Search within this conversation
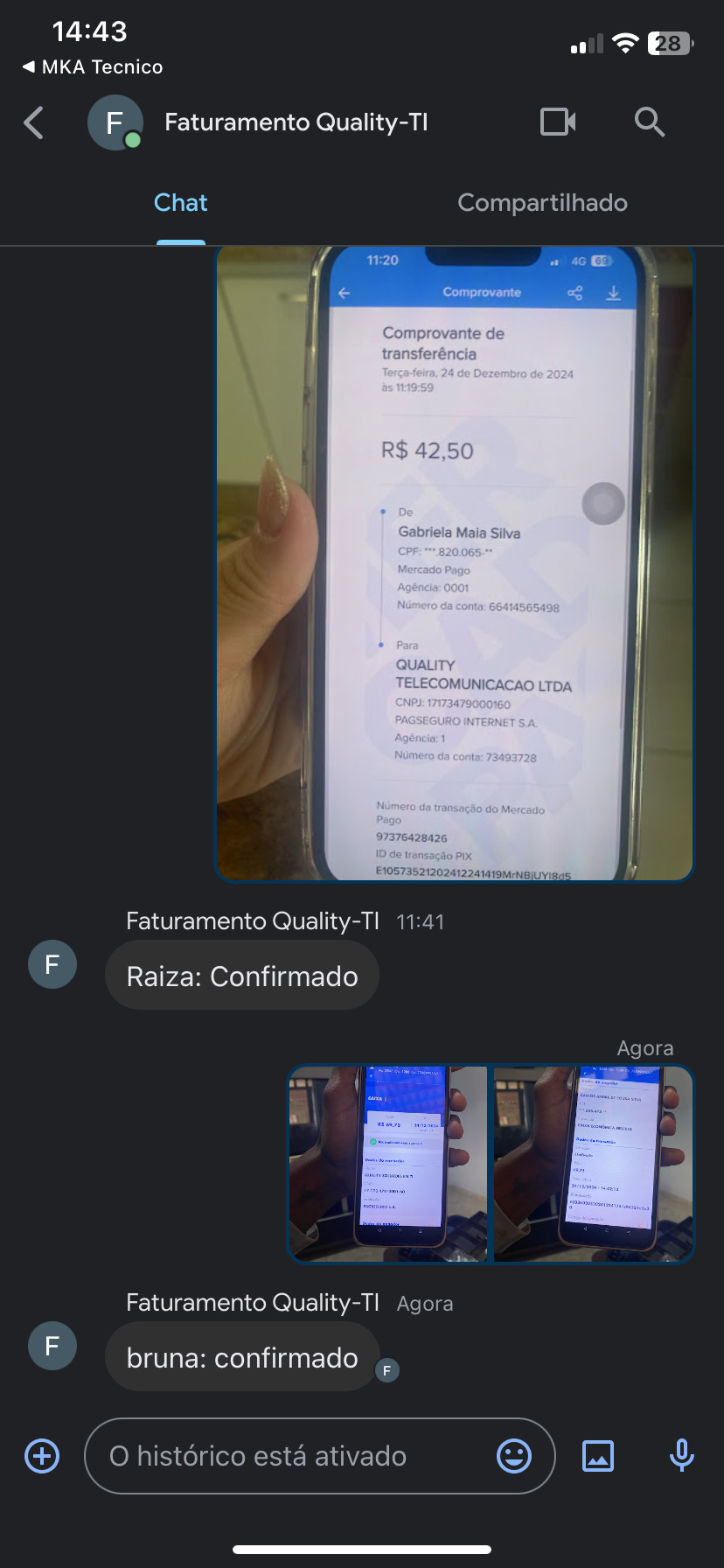The height and width of the screenshot is (1568, 724). point(649,122)
